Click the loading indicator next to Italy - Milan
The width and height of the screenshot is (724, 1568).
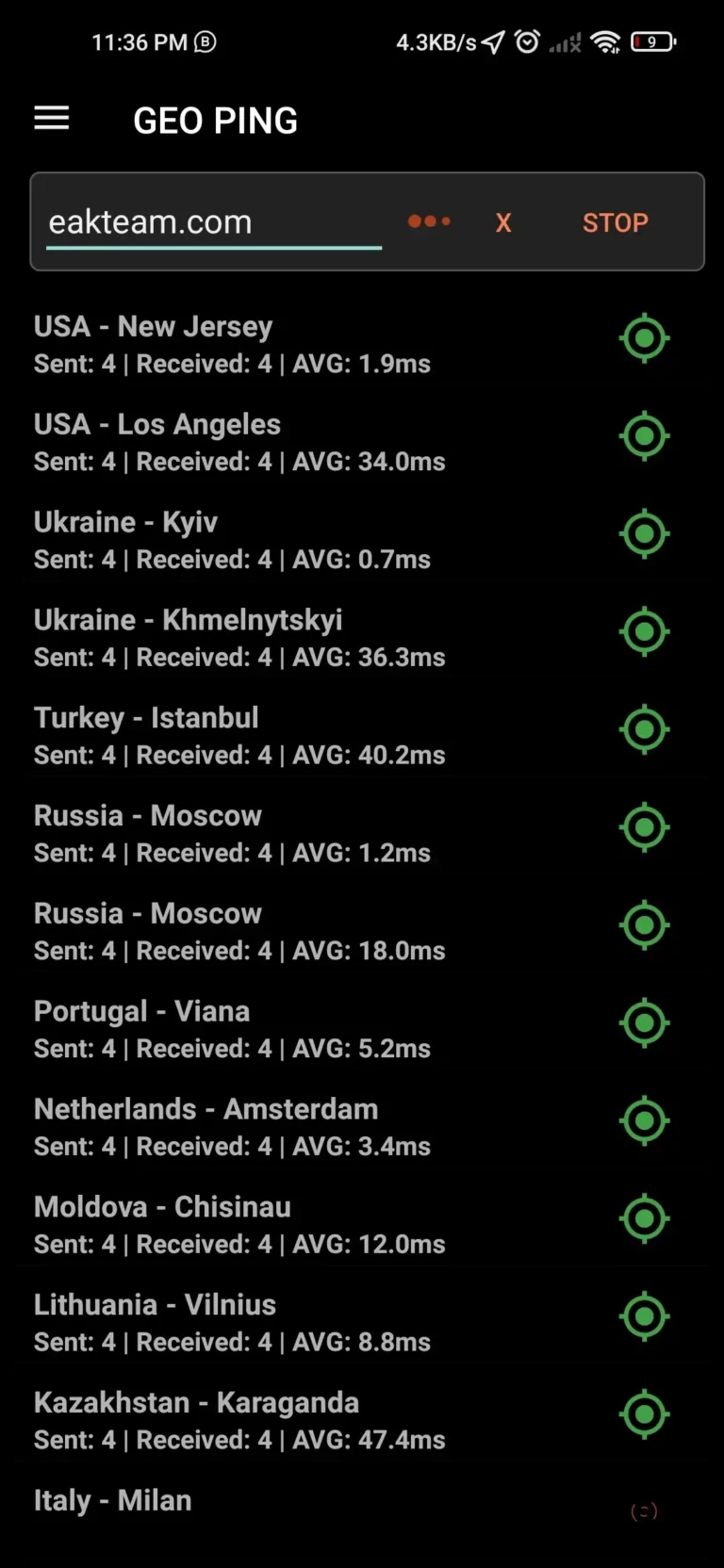(644, 1510)
